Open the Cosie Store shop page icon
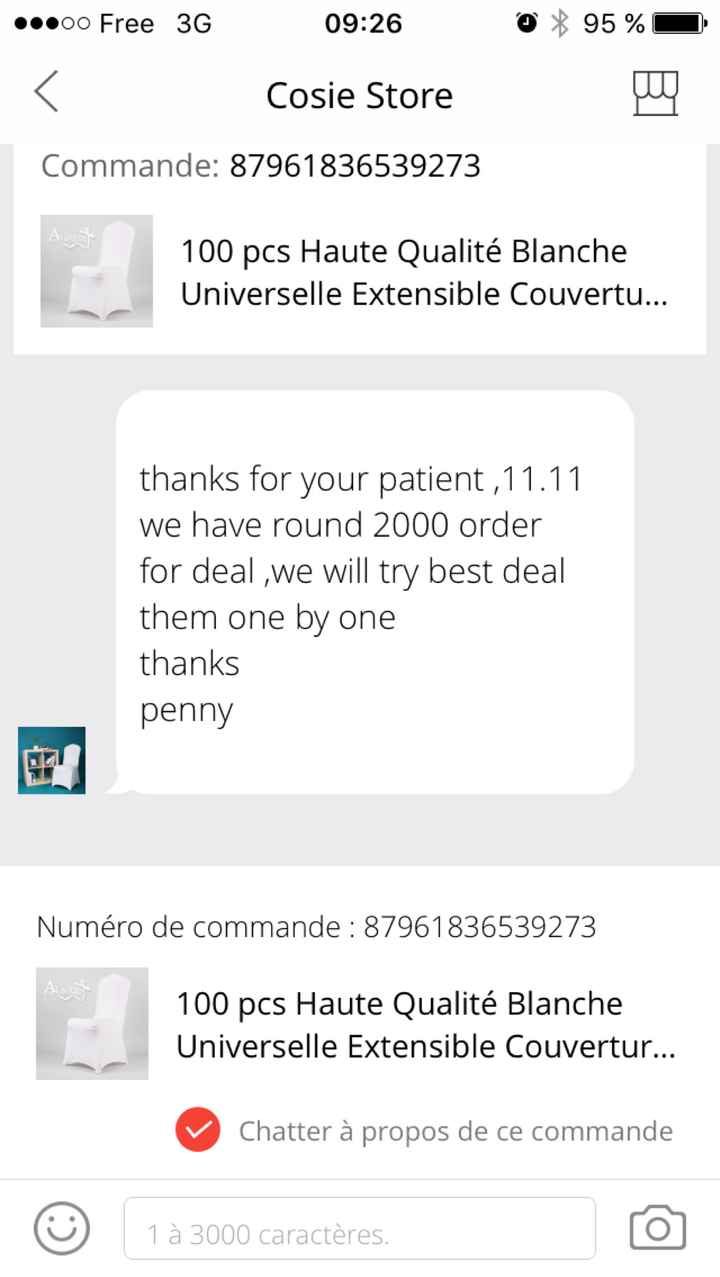The height and width of the screenshot is (1277, 720). coord(656,91)
